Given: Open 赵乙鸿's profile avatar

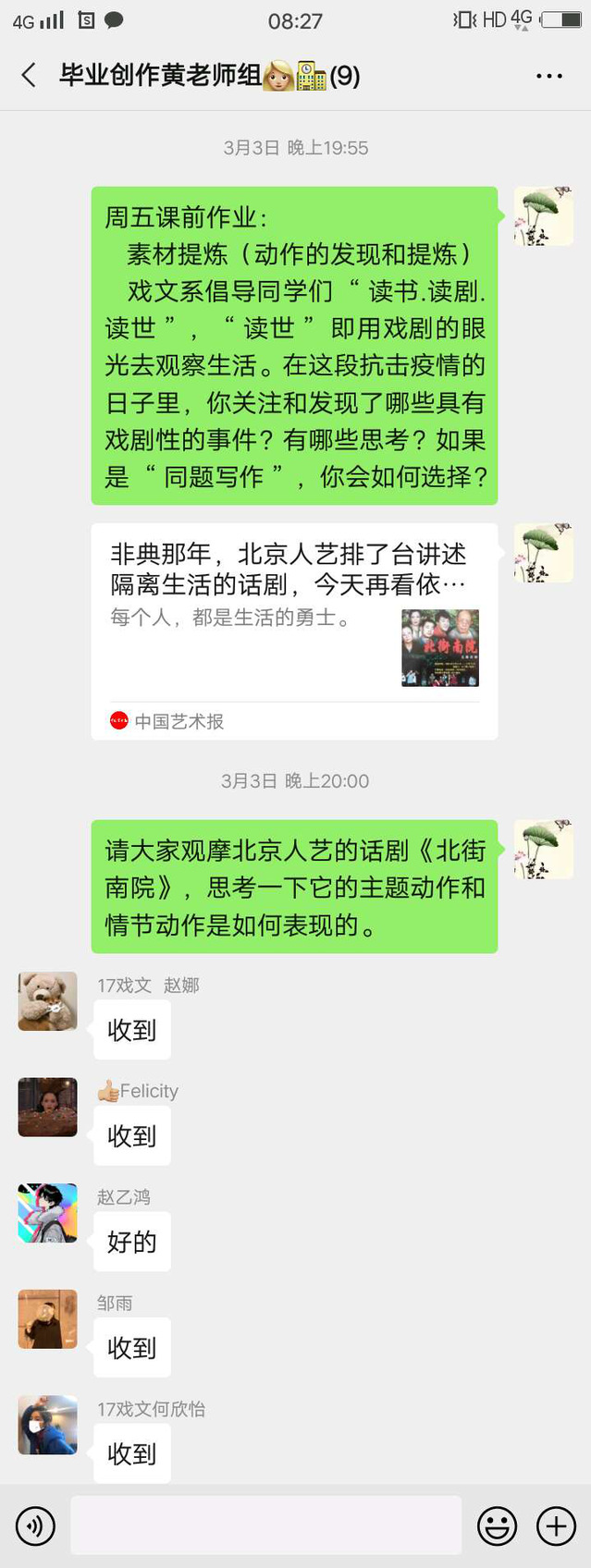Looking at the screenshot, I should (48, 1213).
